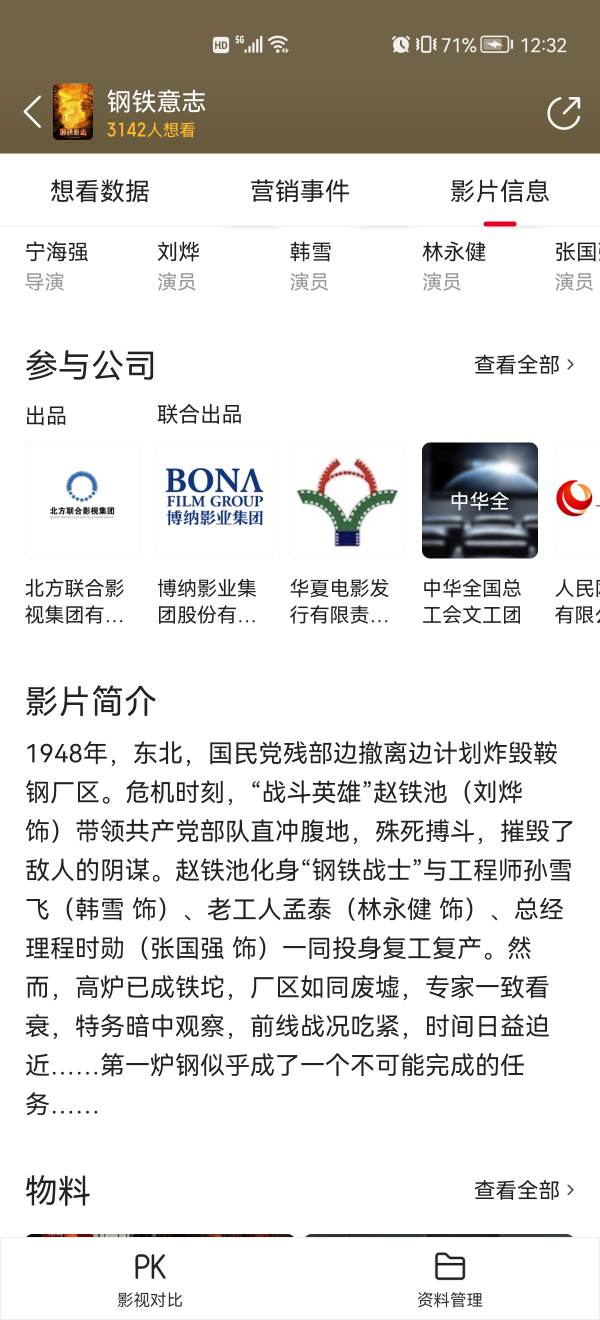600x1320 pixels.
Task: Select the 影片信息 tab
Action: tap(499, 190)
